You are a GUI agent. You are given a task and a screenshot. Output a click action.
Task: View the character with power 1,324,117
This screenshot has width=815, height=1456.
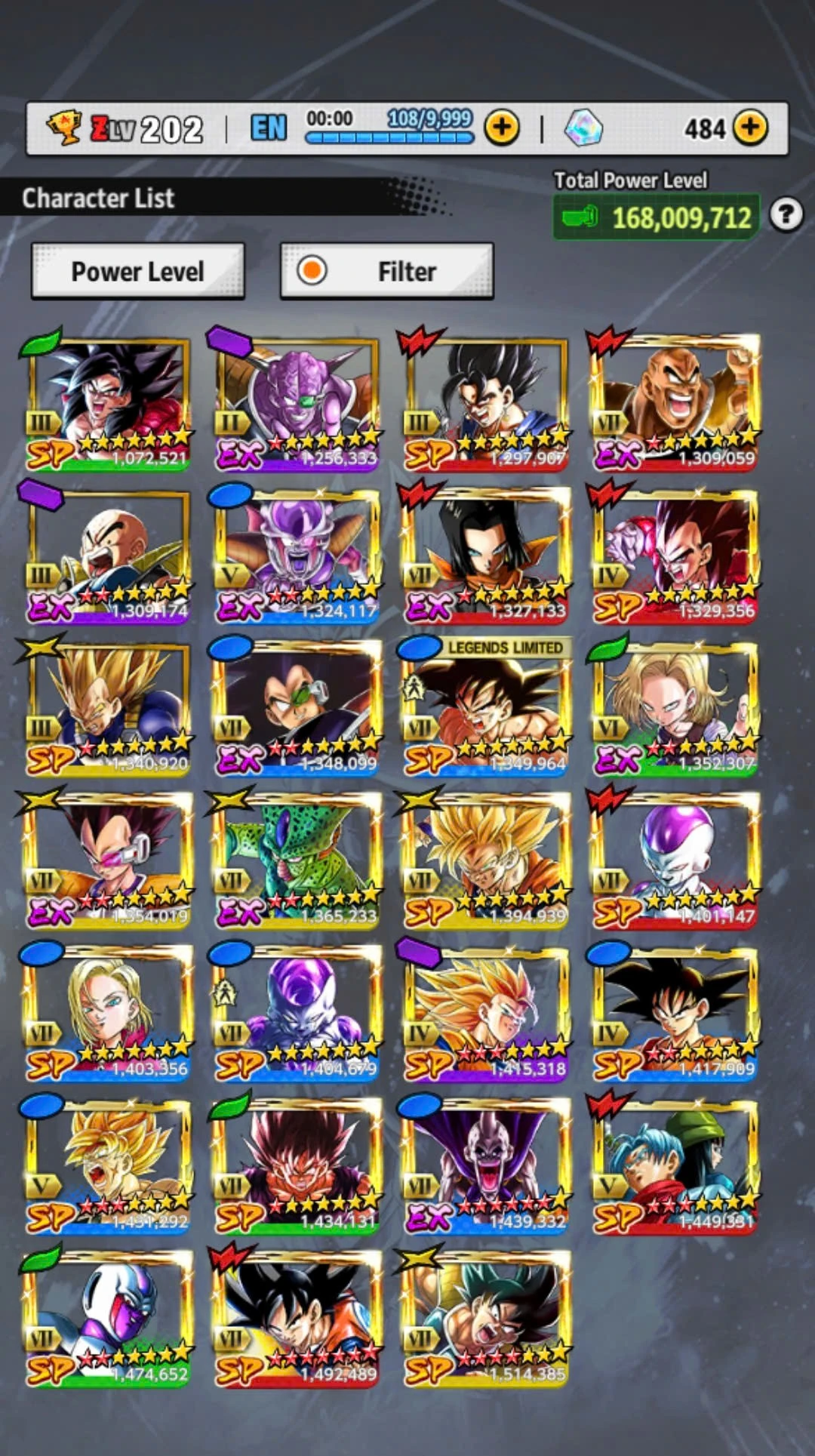coord(297,556)
